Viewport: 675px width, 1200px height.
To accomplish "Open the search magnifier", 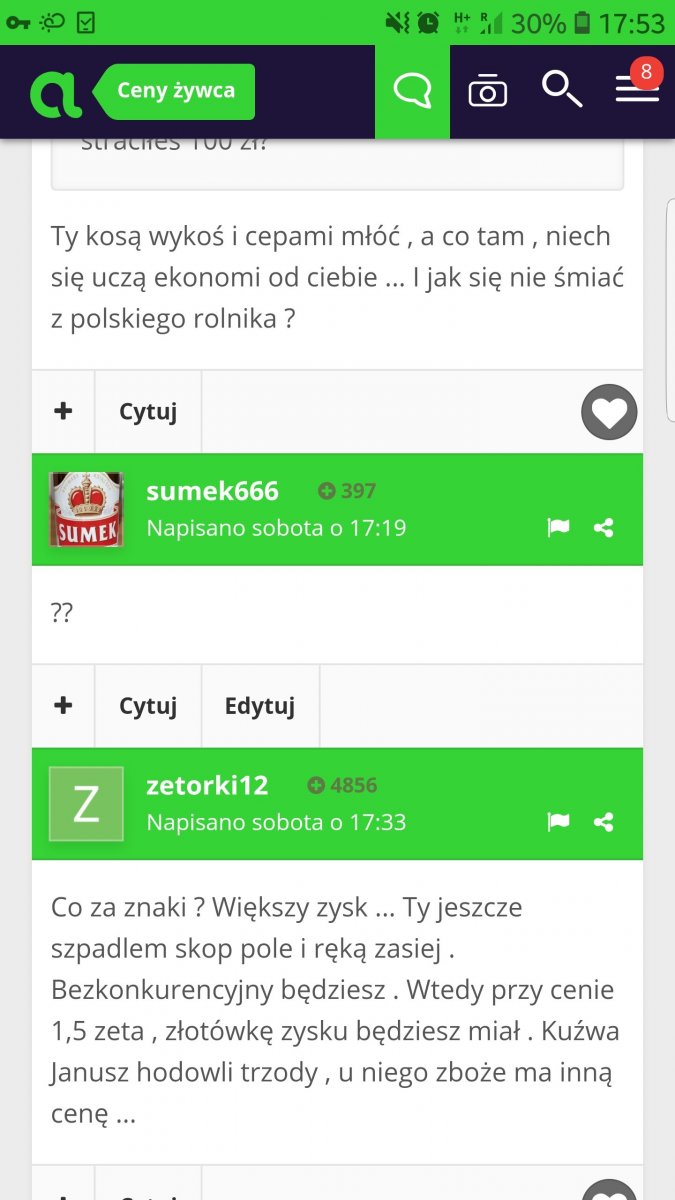I will 561,90.
